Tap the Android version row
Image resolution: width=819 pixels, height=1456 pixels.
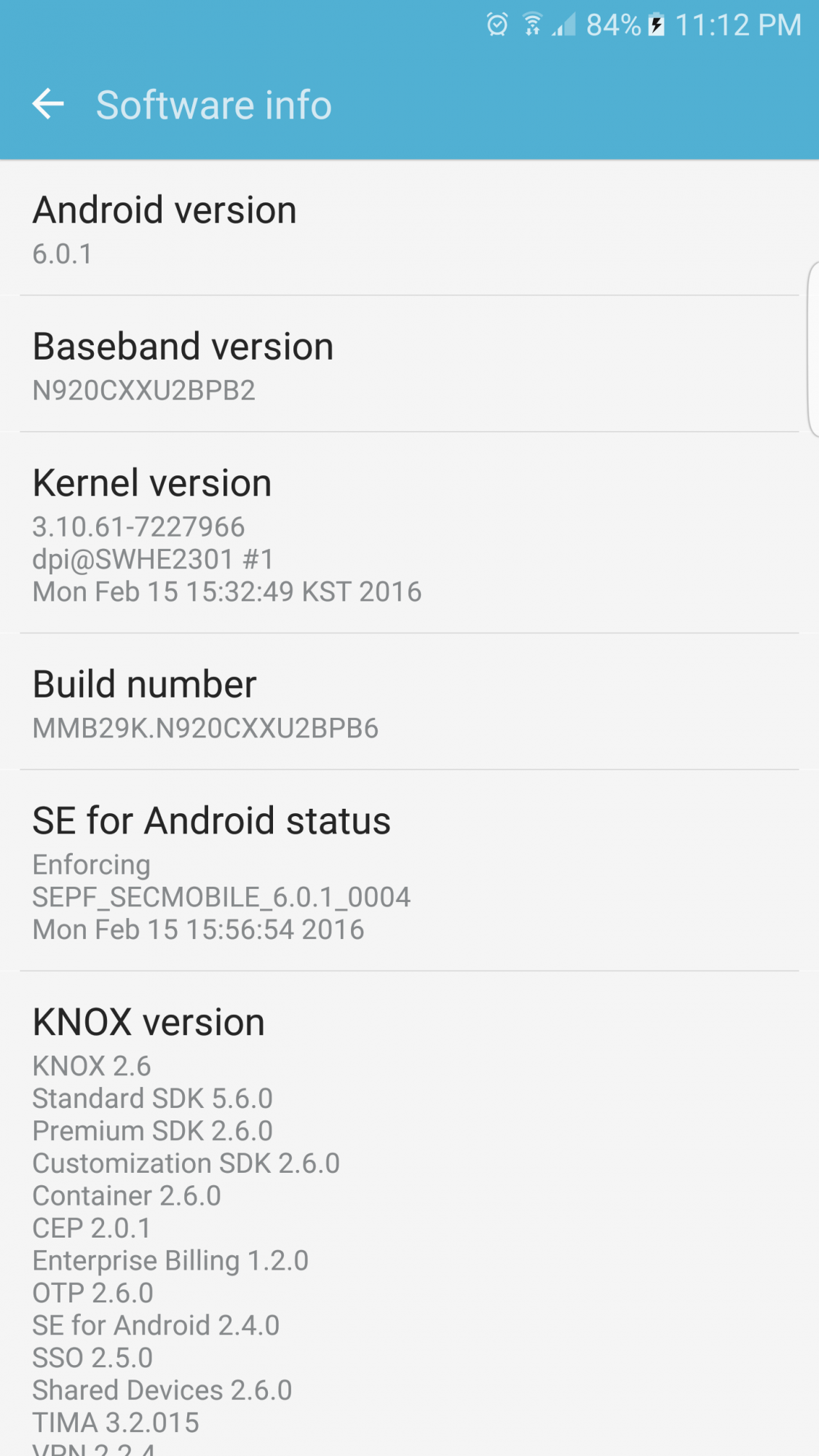tap(408, 229)
